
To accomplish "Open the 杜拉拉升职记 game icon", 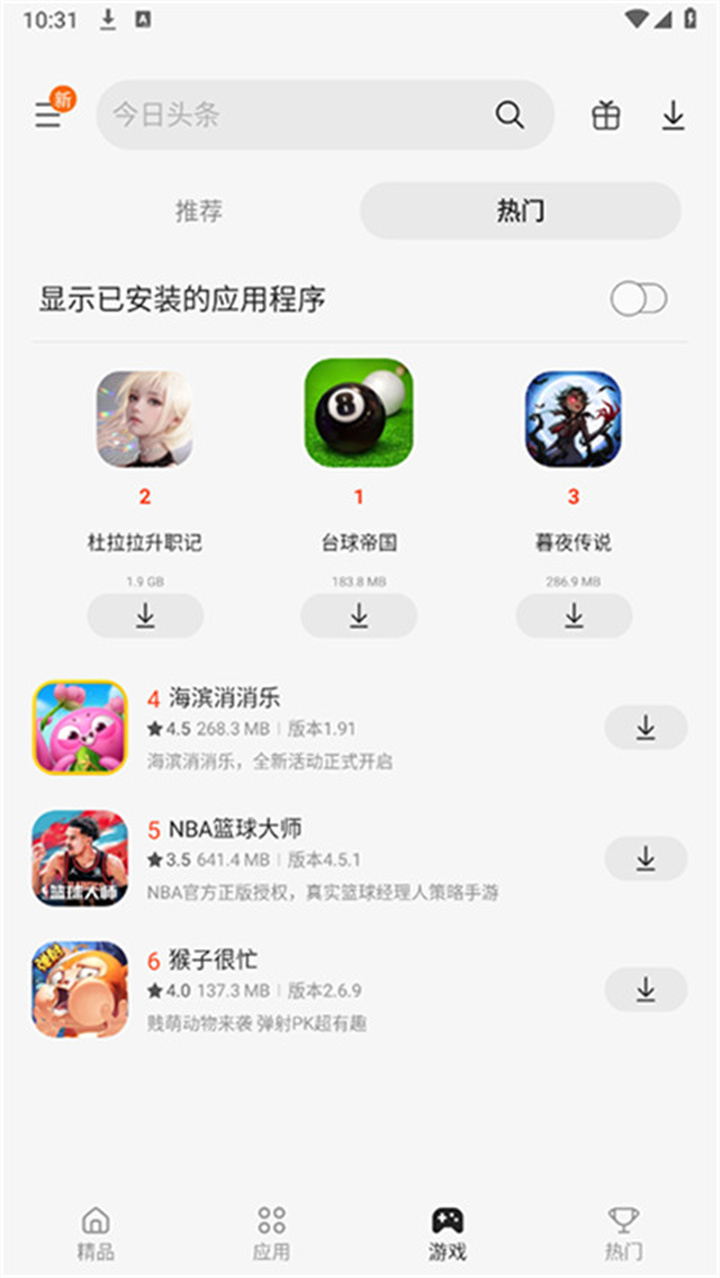I will pyautogui.click(x=145, y=419).
